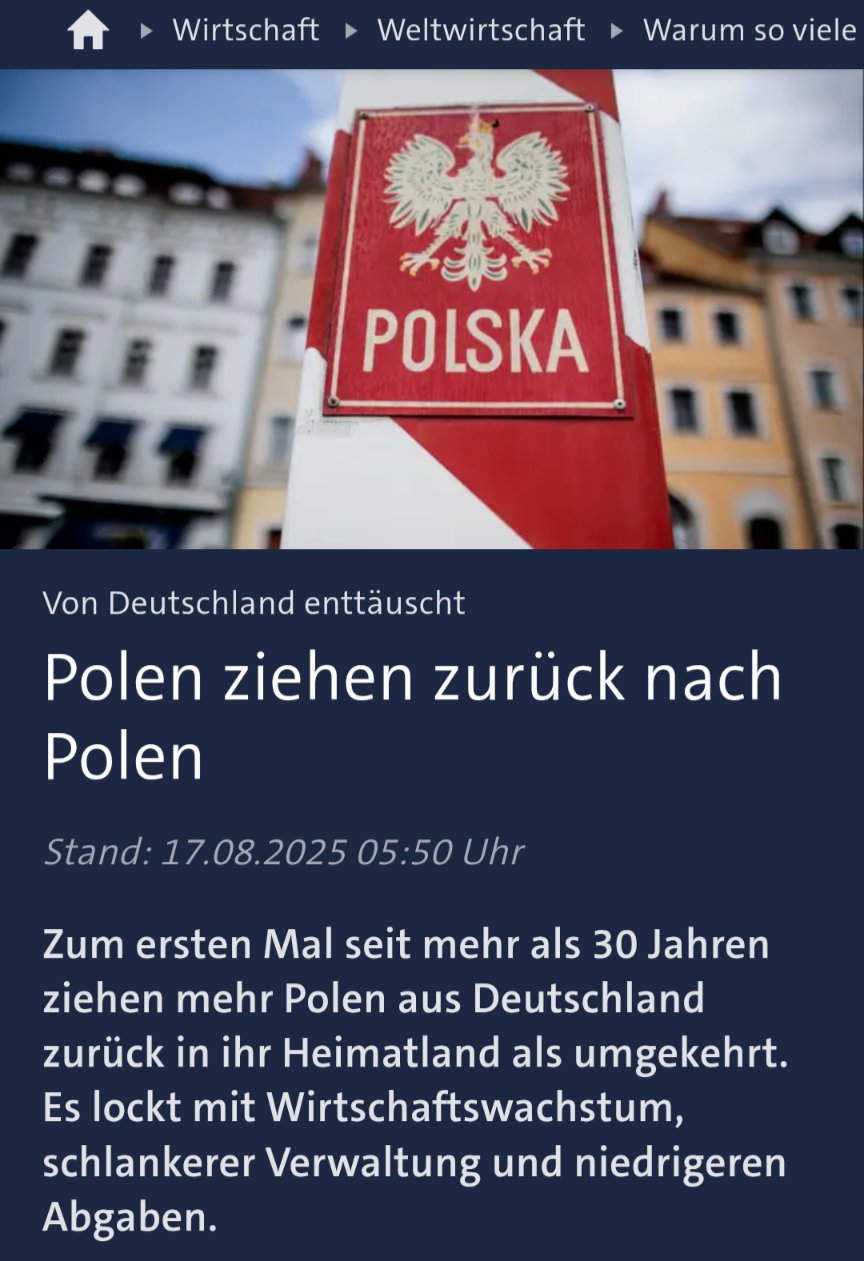Open the Wirtschaft breadcrumb
The image size is (864, 1261).
(x=245, y=31)
